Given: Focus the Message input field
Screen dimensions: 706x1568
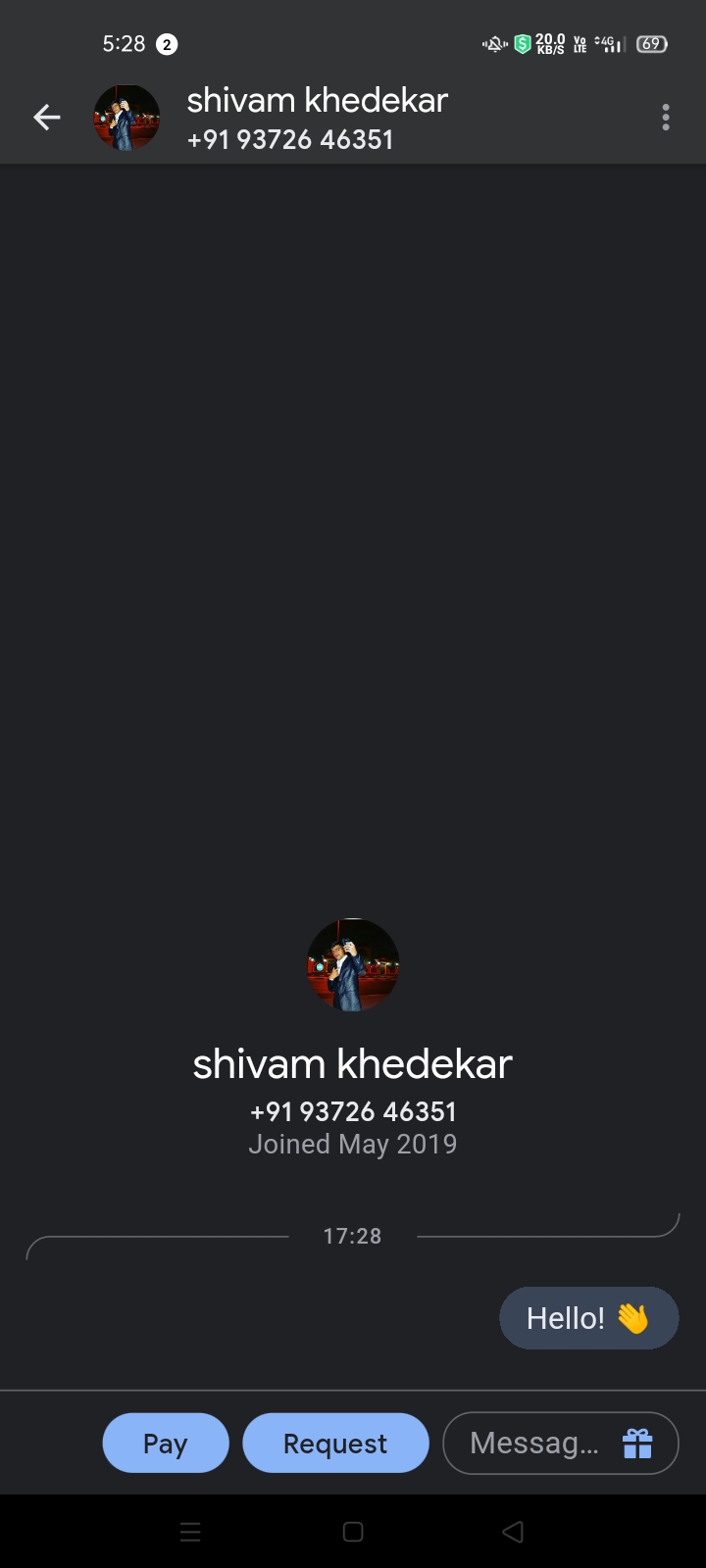Looking at the screenshot, I should (x=533, y=1443).
